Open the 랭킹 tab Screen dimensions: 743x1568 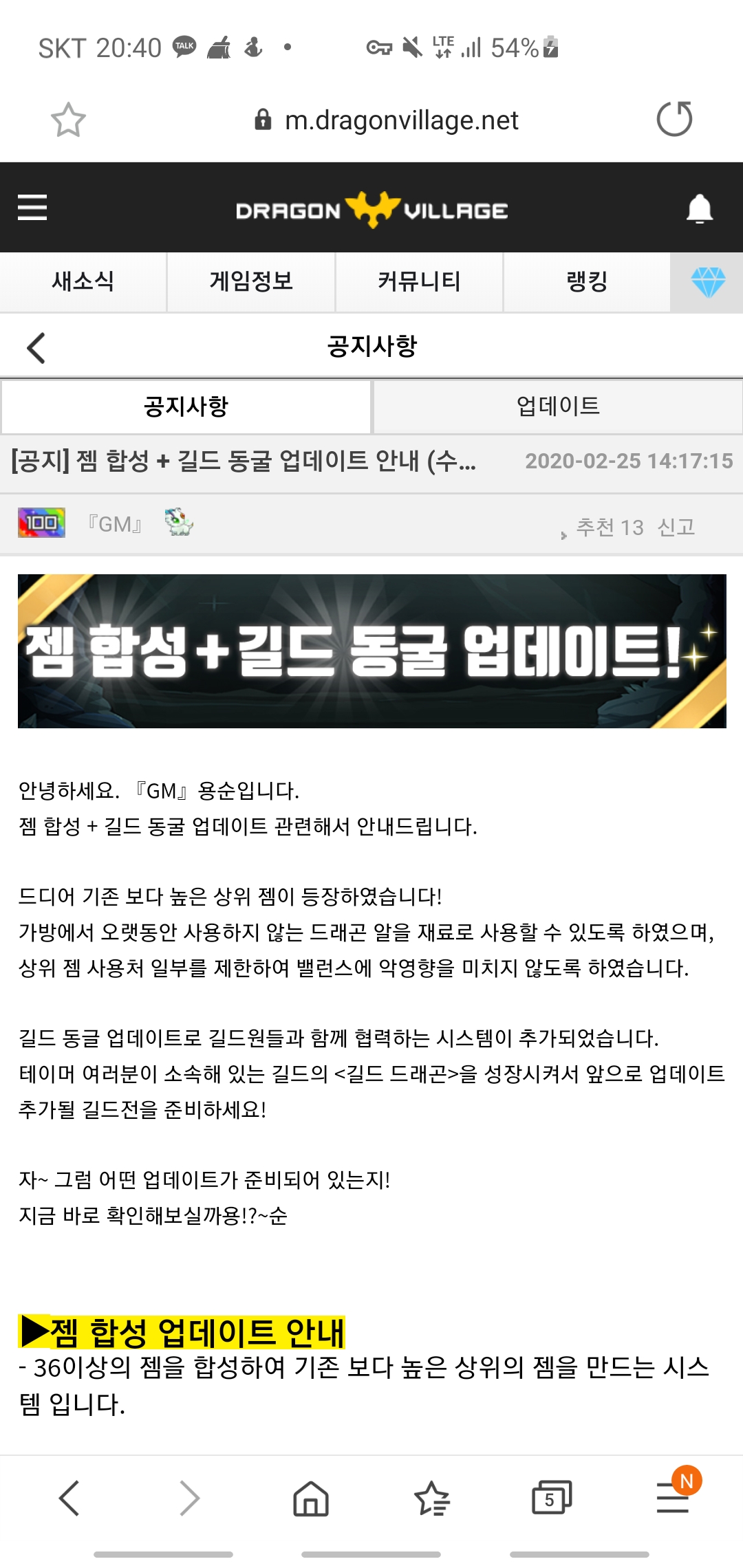pyautogui.click(x=587, y=282)
